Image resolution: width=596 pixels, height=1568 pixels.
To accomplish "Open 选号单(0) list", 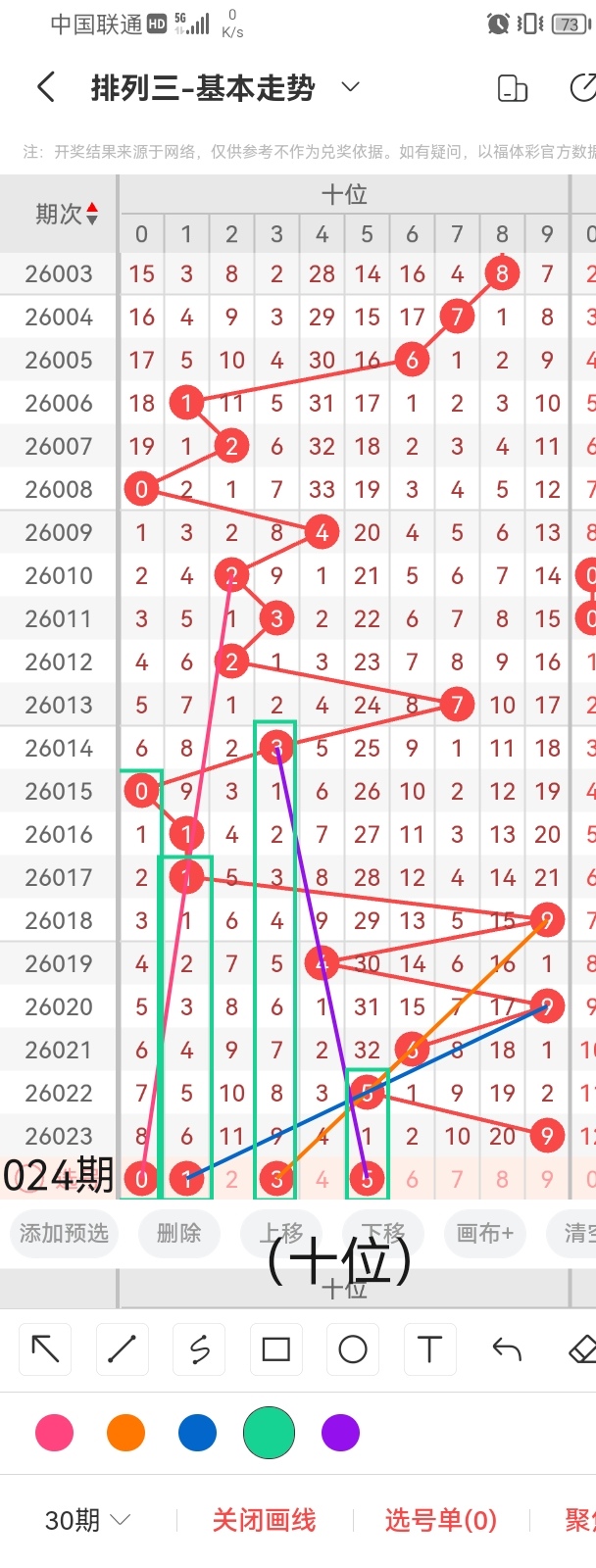I will 440,1520.
